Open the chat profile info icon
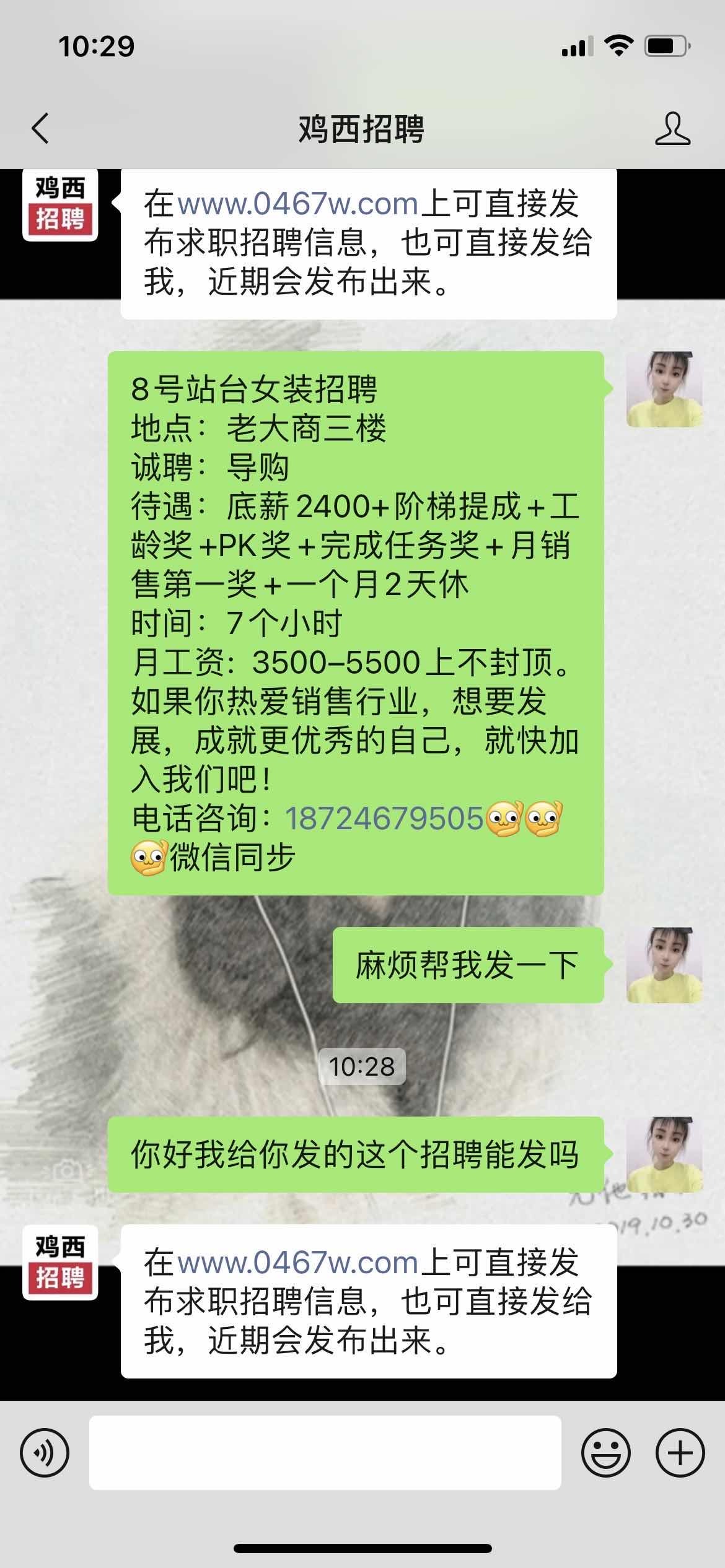 [672, 129]
